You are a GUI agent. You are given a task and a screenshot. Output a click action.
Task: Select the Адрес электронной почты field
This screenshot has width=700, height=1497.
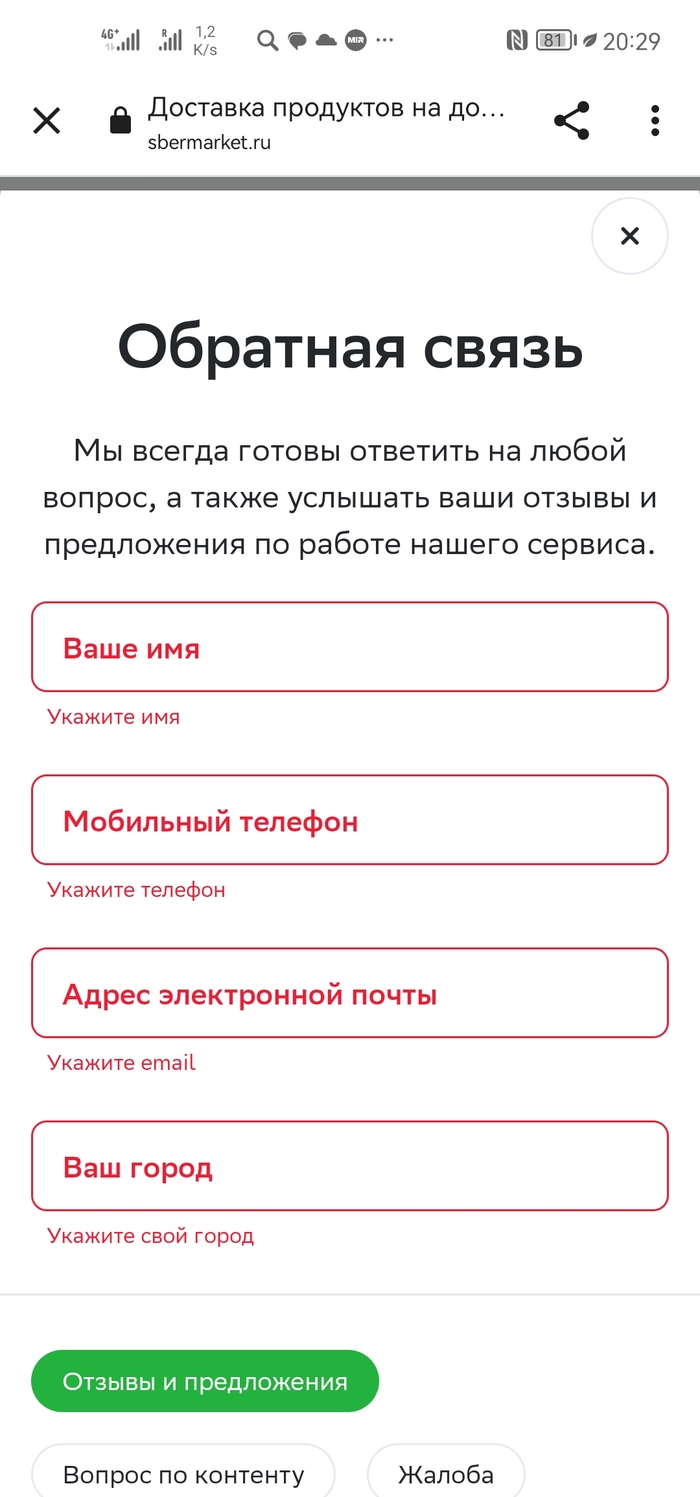pos(349,993)
